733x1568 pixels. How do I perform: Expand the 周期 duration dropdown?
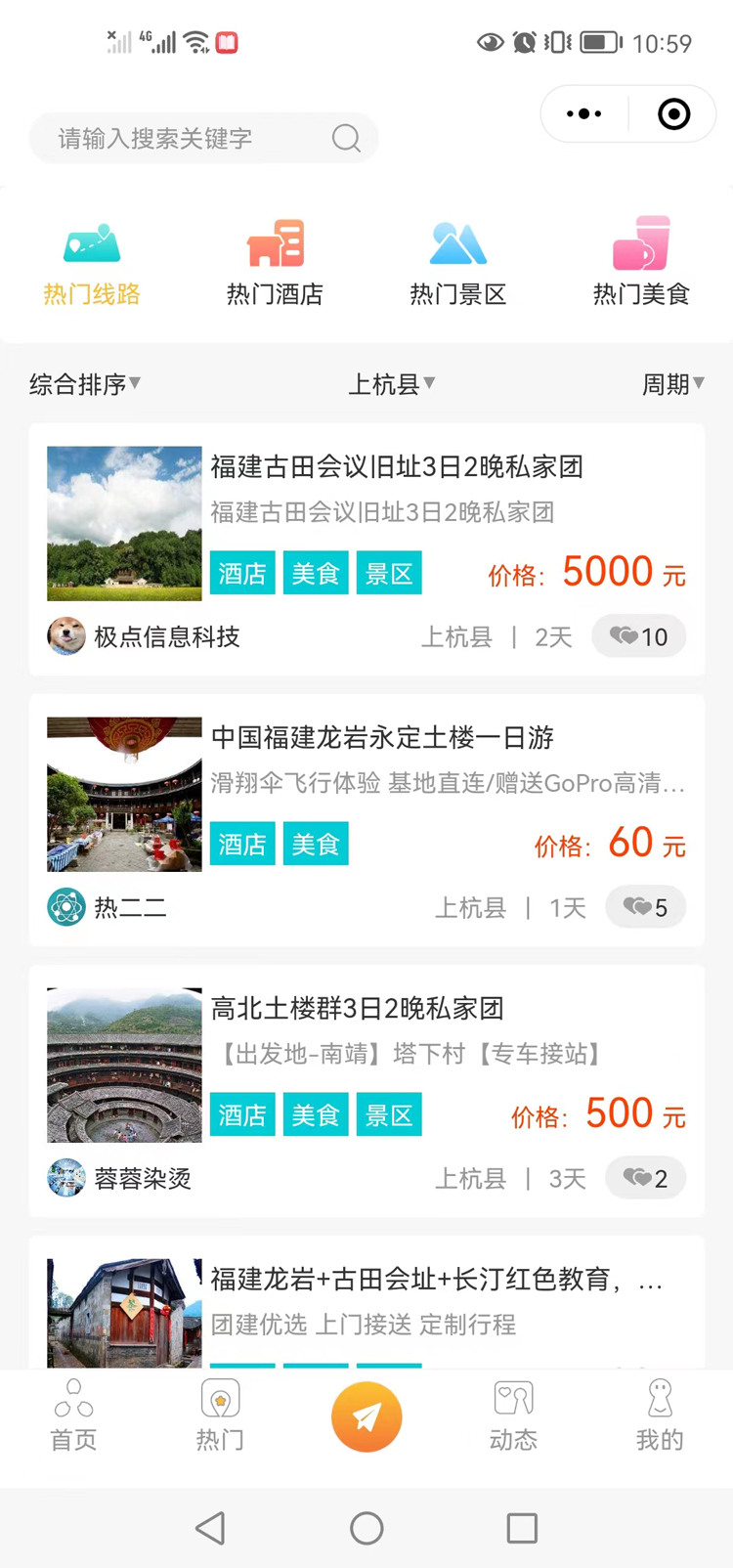point(672,384)
